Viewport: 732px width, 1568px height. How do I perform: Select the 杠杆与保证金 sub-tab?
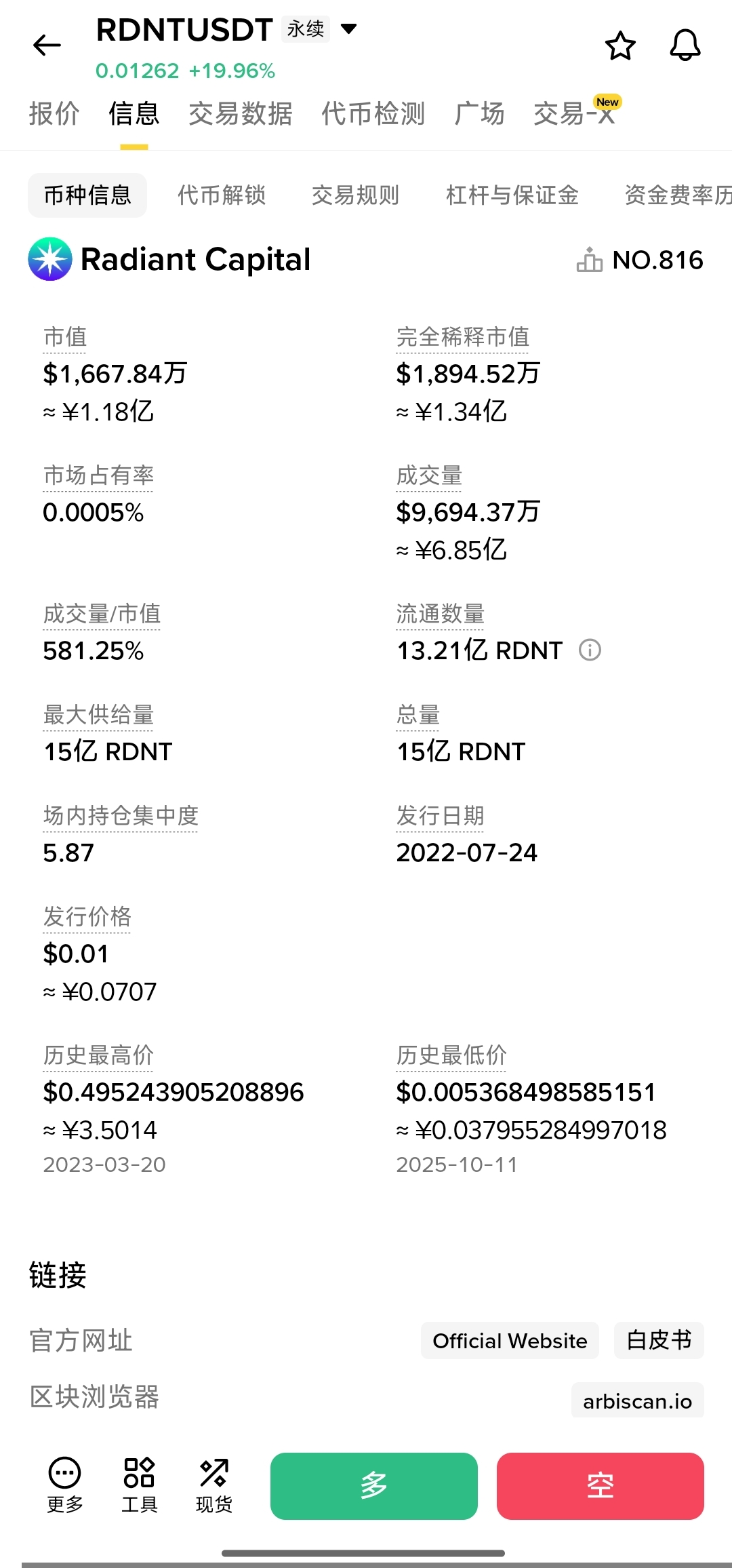[512, 195]
